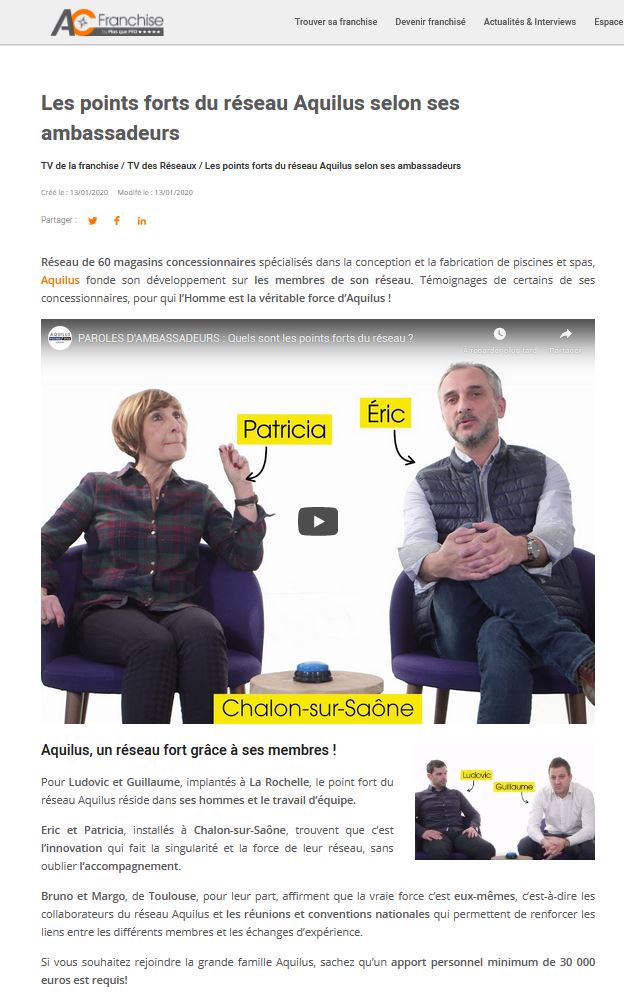Open the Trouver sa franchise menu

tap(336, 22)
